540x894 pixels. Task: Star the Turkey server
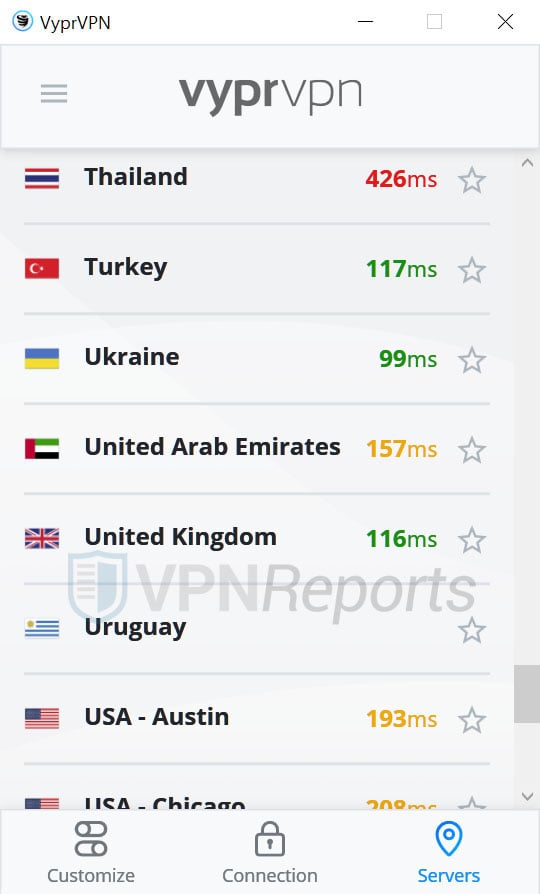tap(472, 270)
